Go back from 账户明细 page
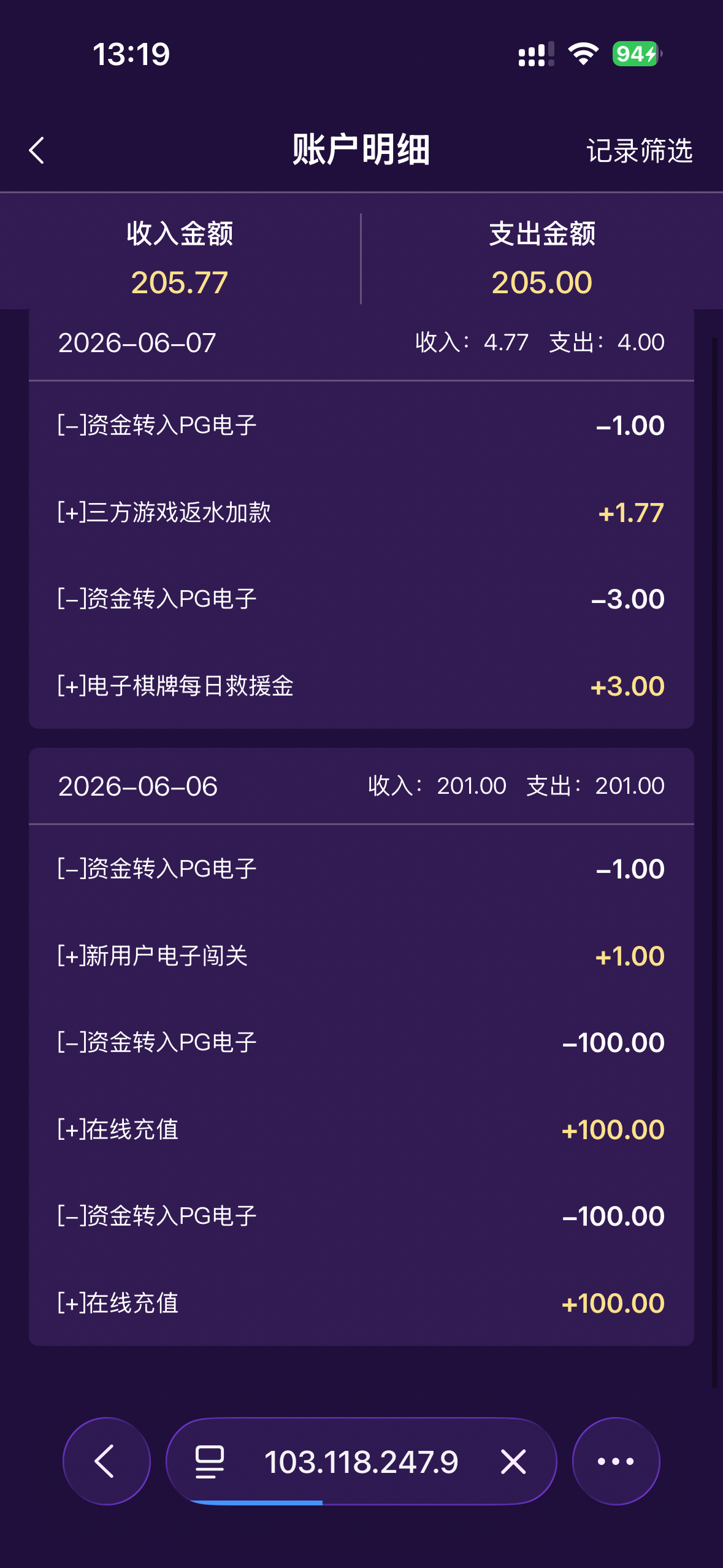 point(37,150)
